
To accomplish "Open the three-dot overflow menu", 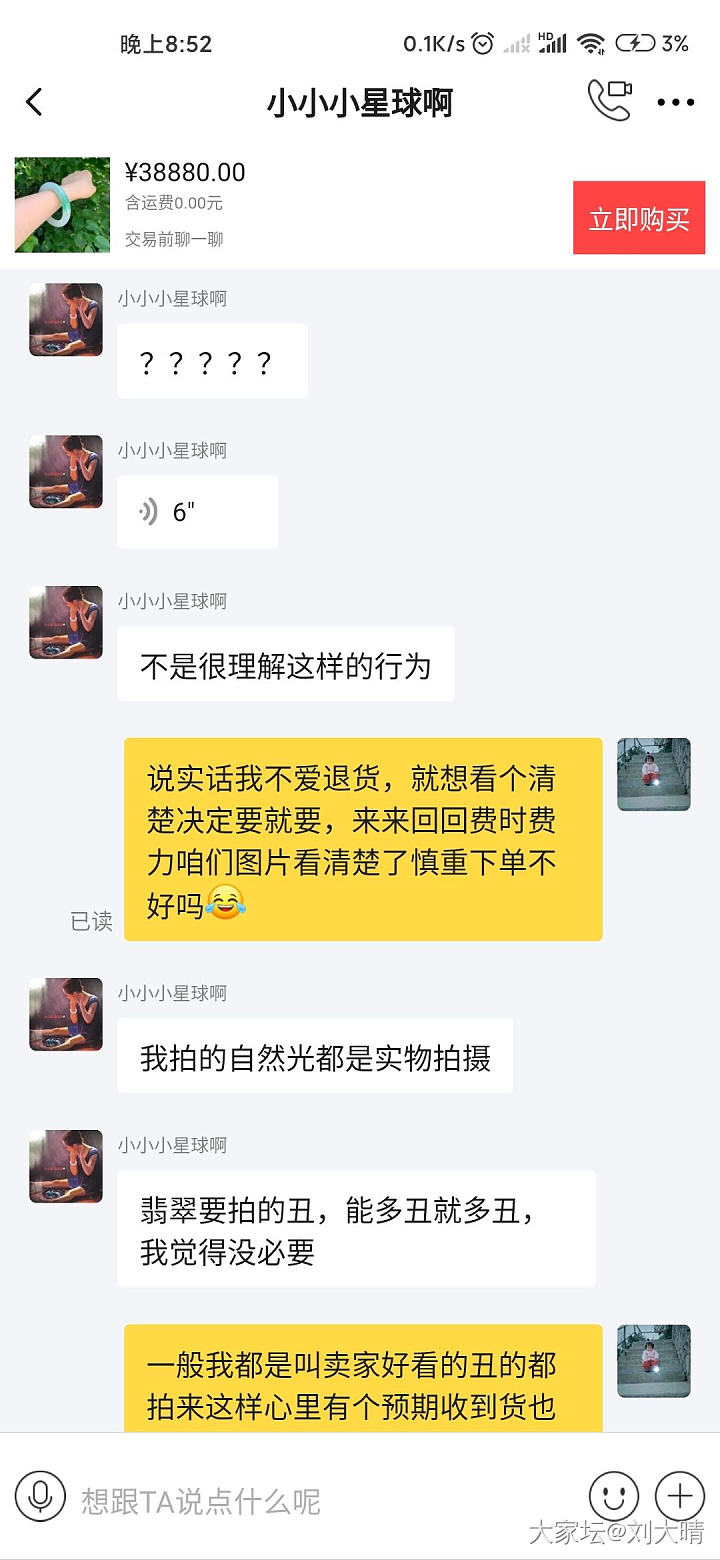I will (676, 102).
